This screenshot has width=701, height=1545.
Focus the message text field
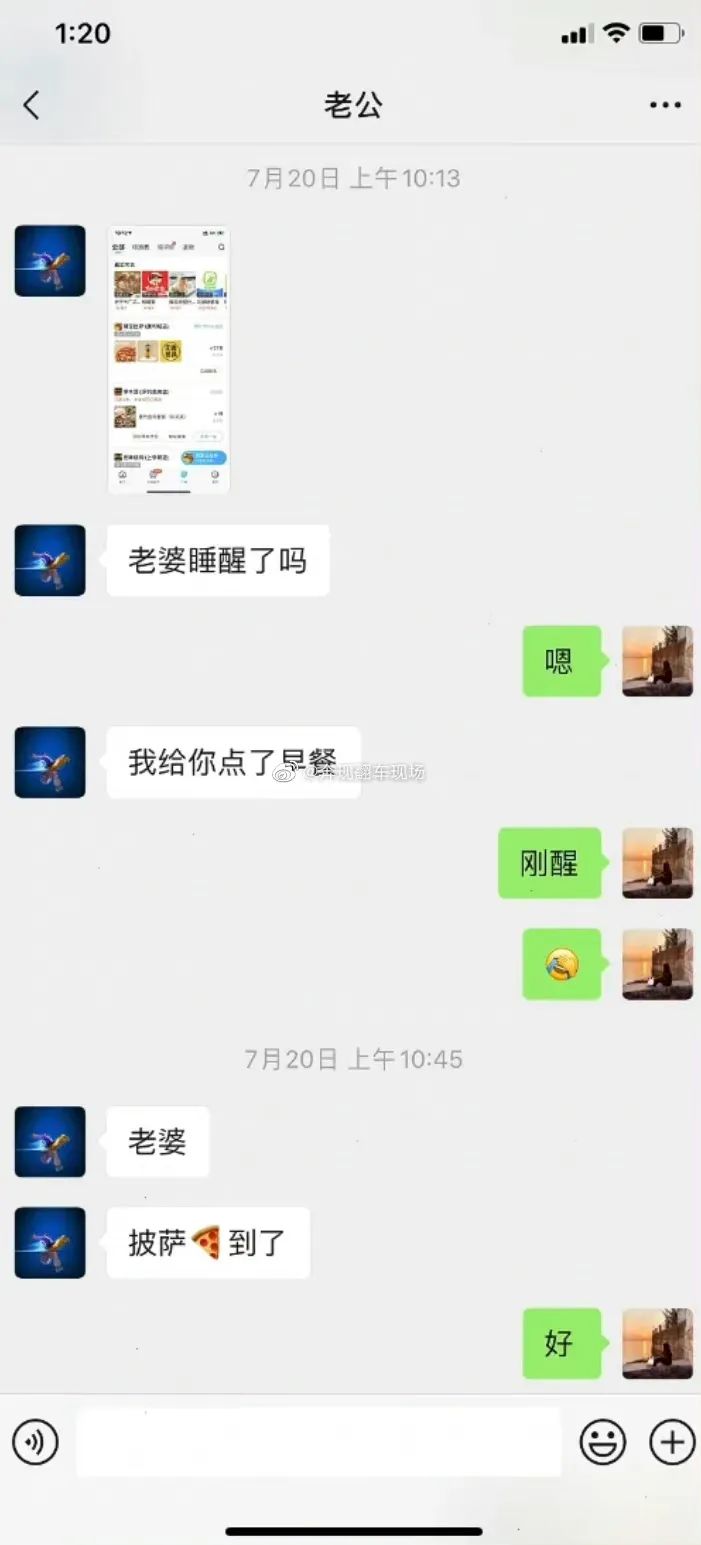coord(318,1442)
